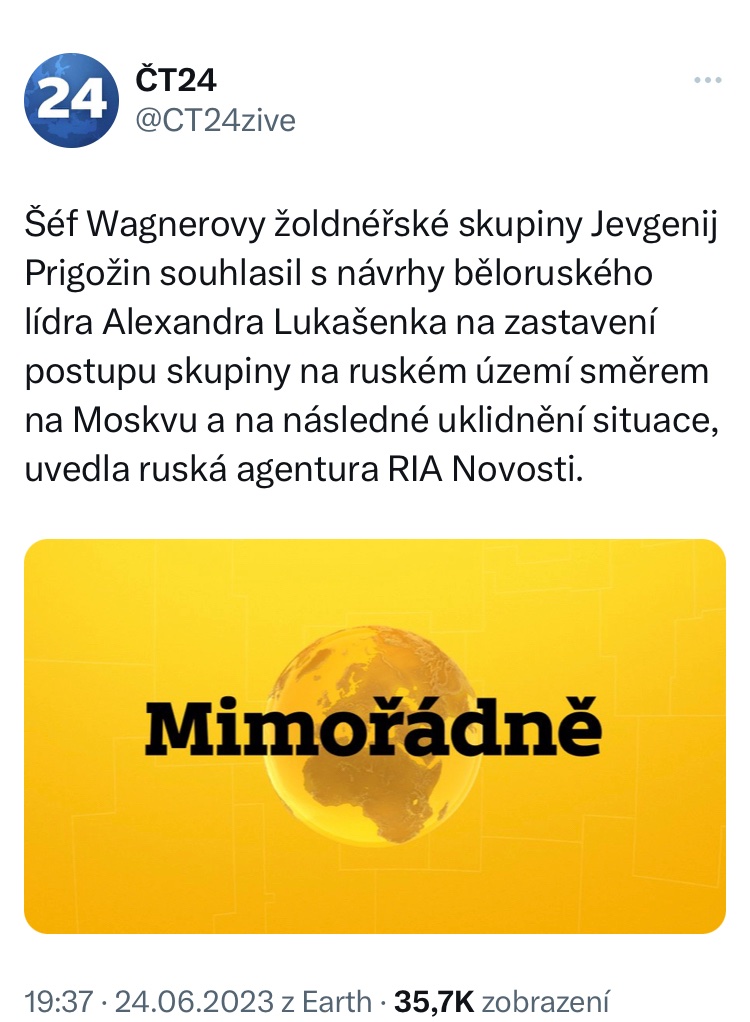Open the tweet's three-dot overflow menu
Viewport: 750px width, 1022px height.
[708, 80]
